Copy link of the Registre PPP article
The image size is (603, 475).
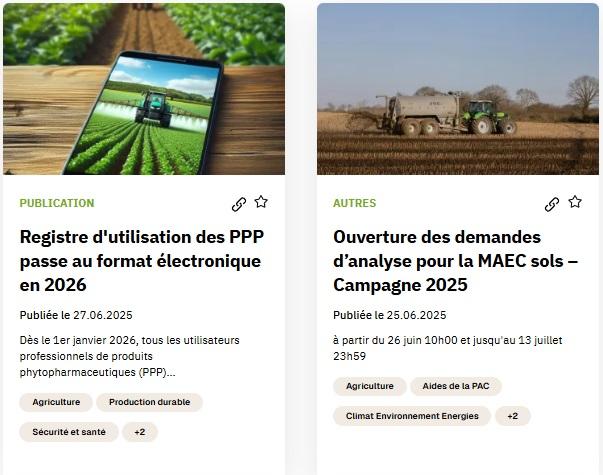(x=239, y=204)
